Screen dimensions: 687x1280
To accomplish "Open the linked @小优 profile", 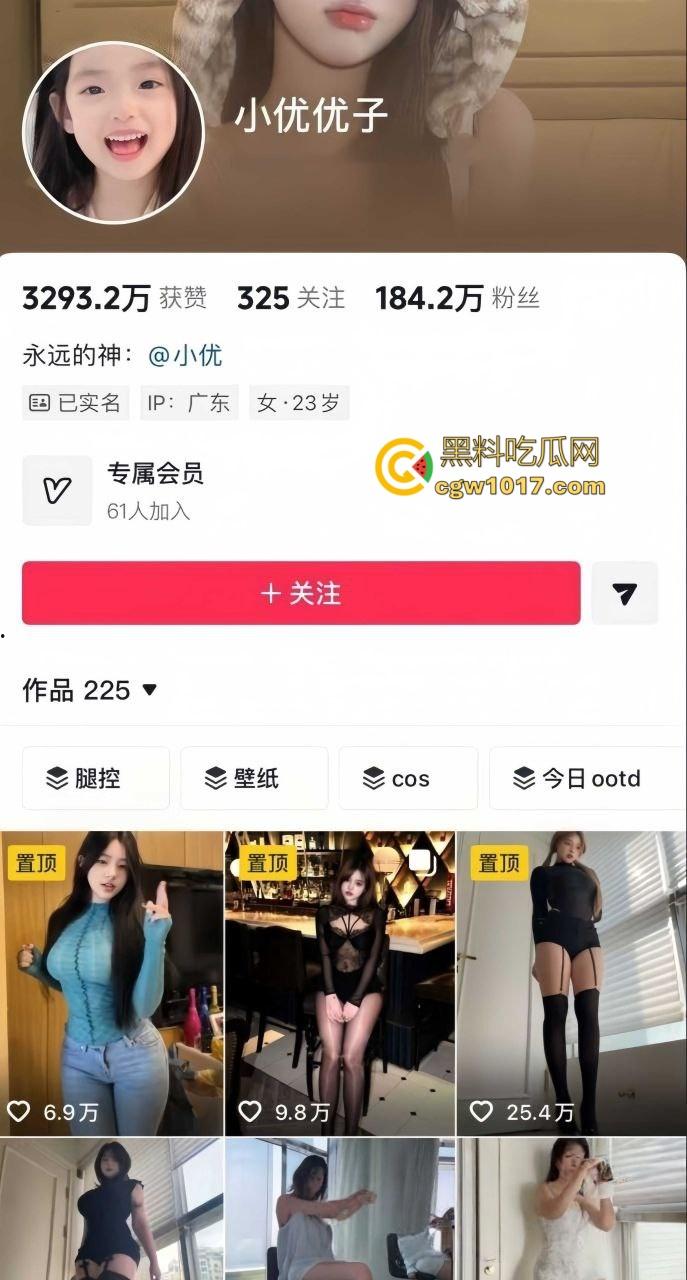I will pos(185,355).
